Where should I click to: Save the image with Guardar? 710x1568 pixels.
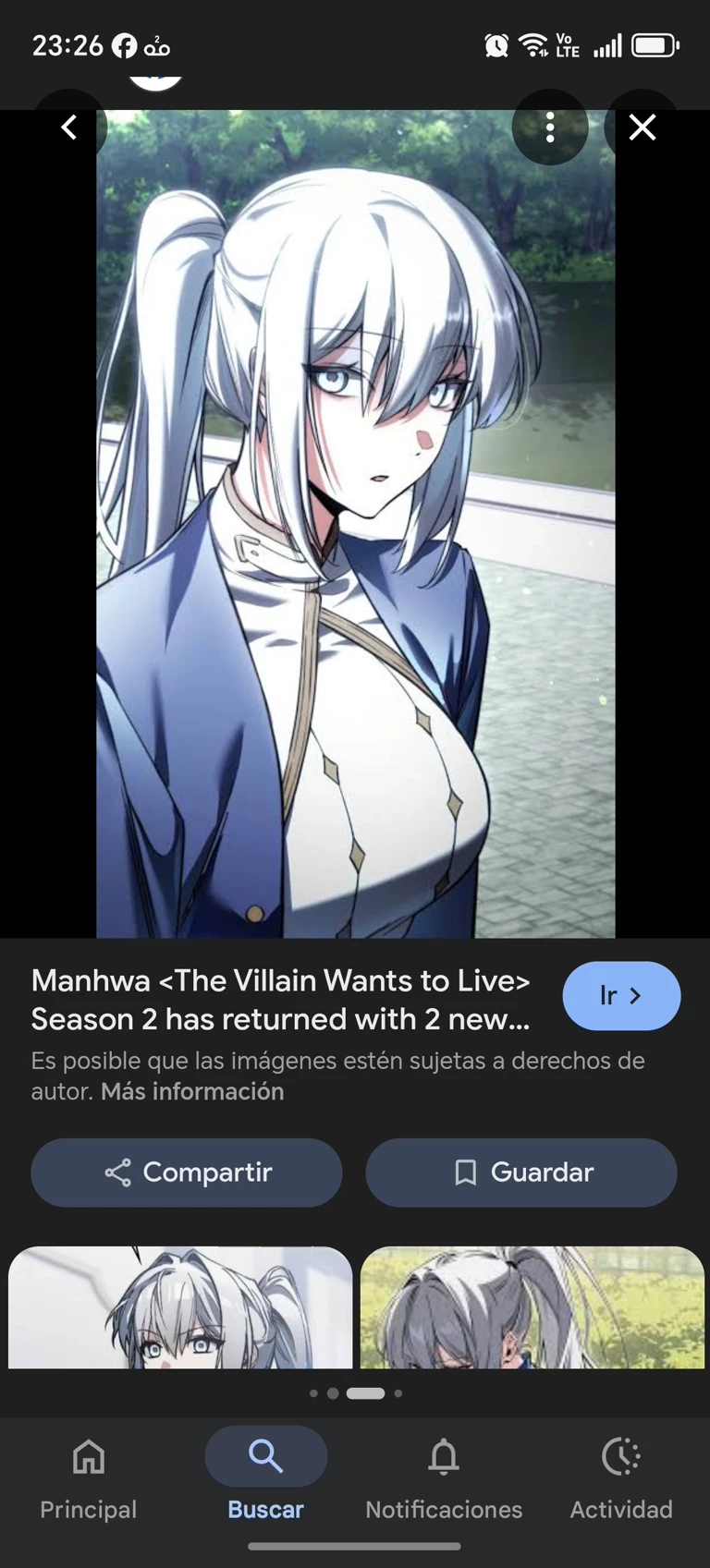pyautogui.click(x=521, y=1173)
